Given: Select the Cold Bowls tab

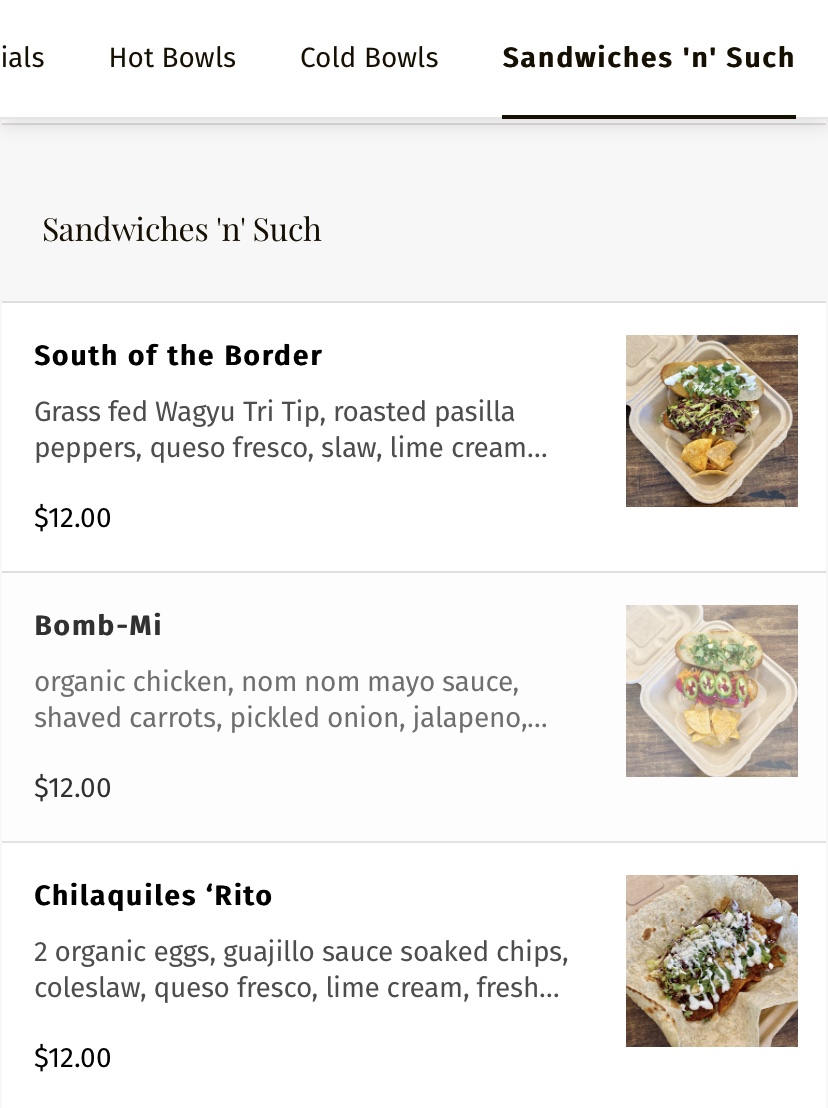Looking at the screenshot, I should pos(369,58).
